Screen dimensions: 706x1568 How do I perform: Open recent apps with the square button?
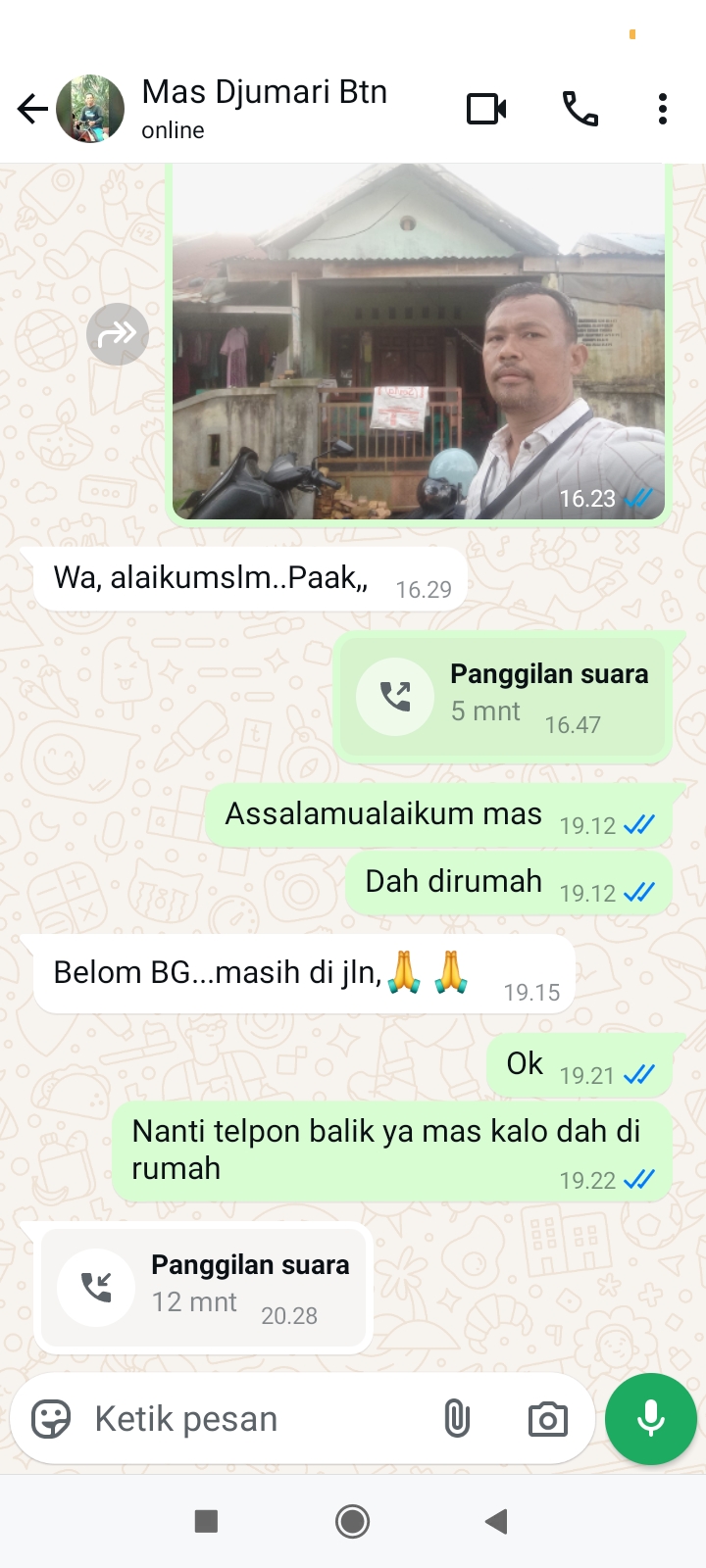pyautogui.click(x=206, y=1521)
